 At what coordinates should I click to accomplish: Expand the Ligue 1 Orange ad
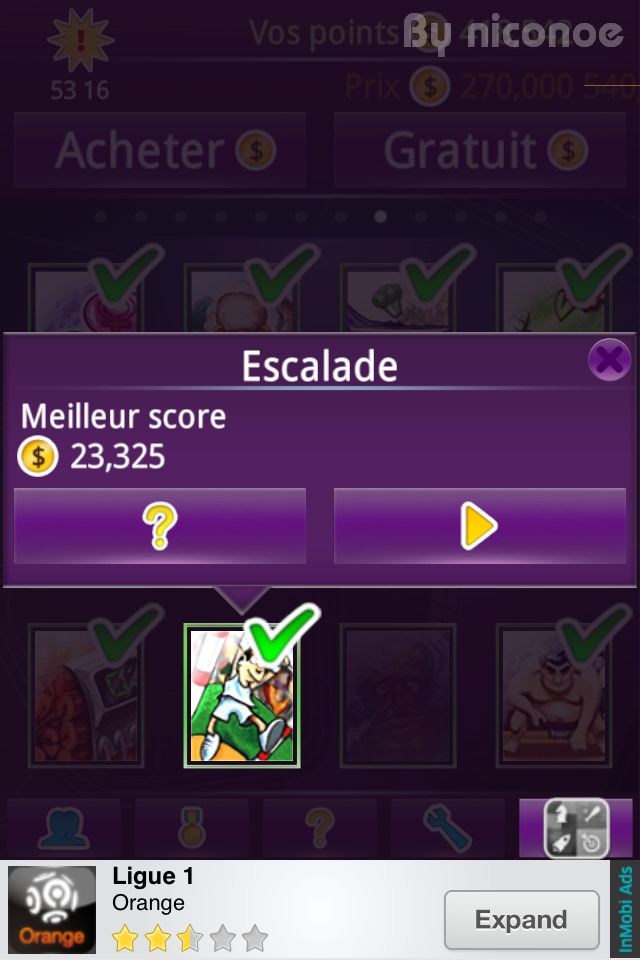tap(520, 919)
